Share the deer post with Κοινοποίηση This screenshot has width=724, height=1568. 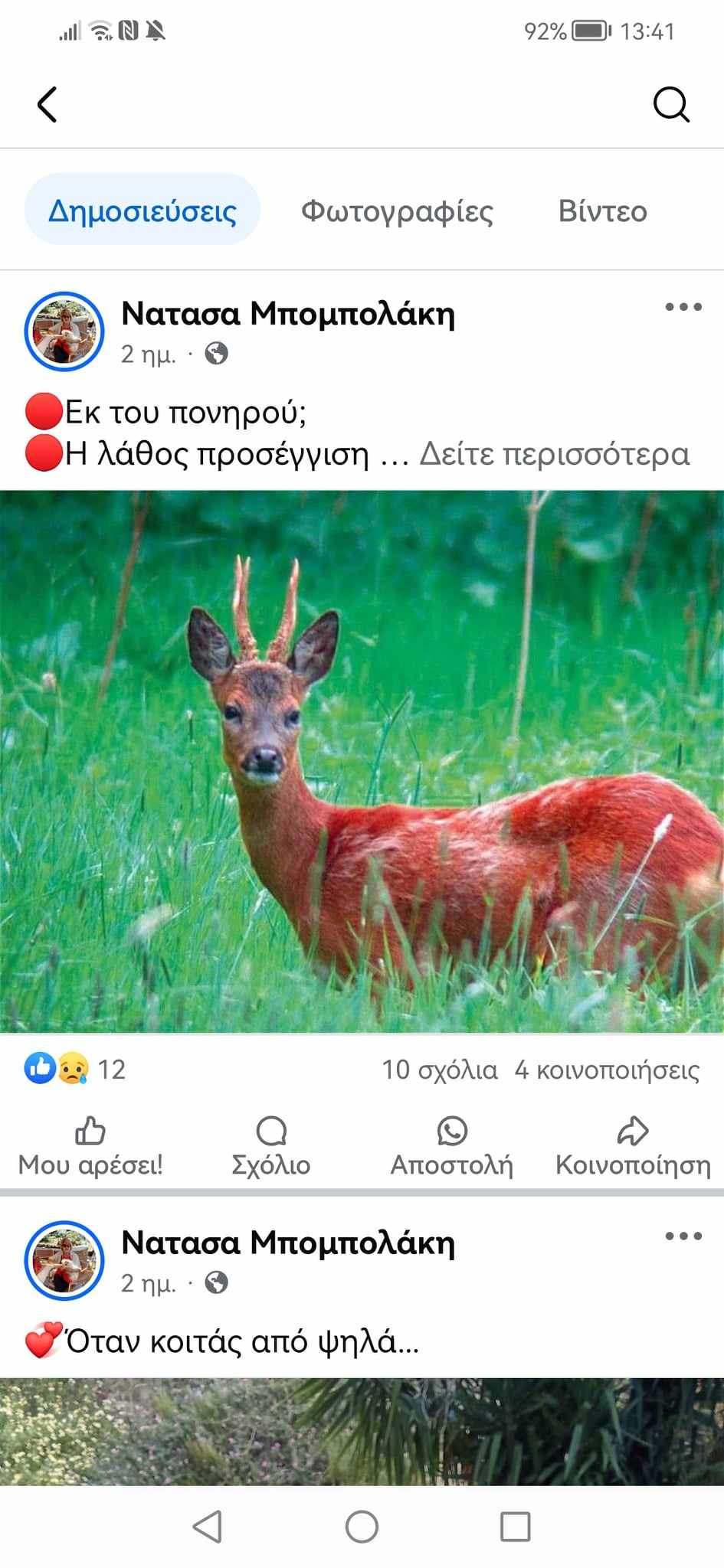click(633, 1146)
